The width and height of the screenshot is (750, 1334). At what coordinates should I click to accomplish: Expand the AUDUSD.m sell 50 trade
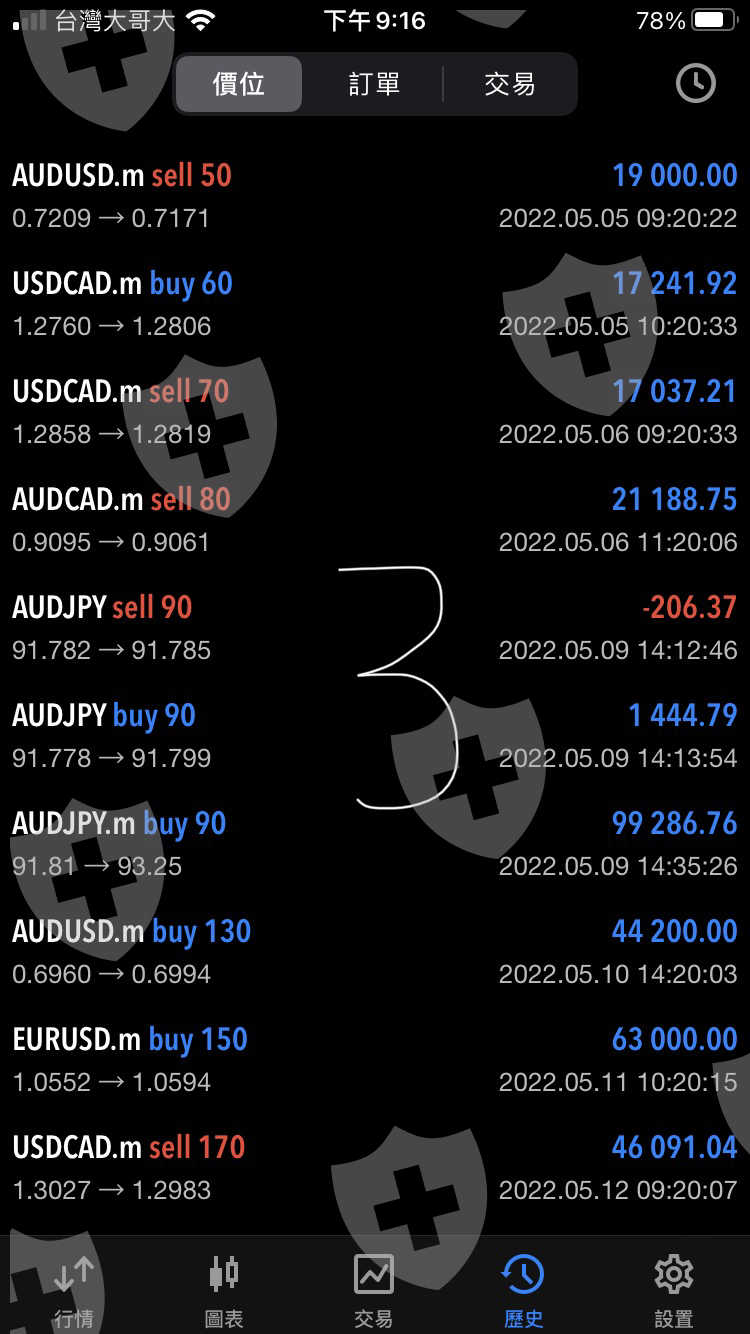374,196
